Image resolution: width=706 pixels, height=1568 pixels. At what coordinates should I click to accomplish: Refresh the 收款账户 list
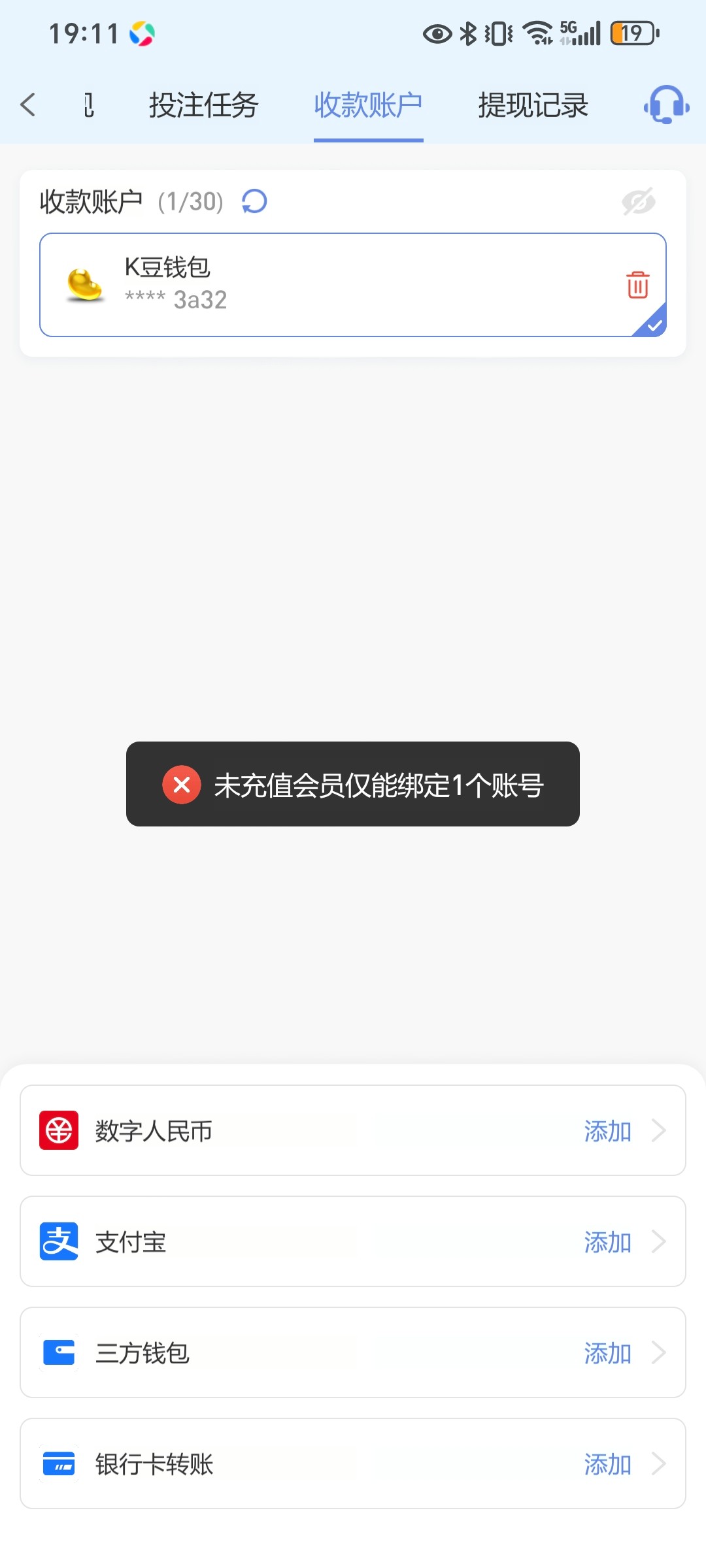coord(254,201)
